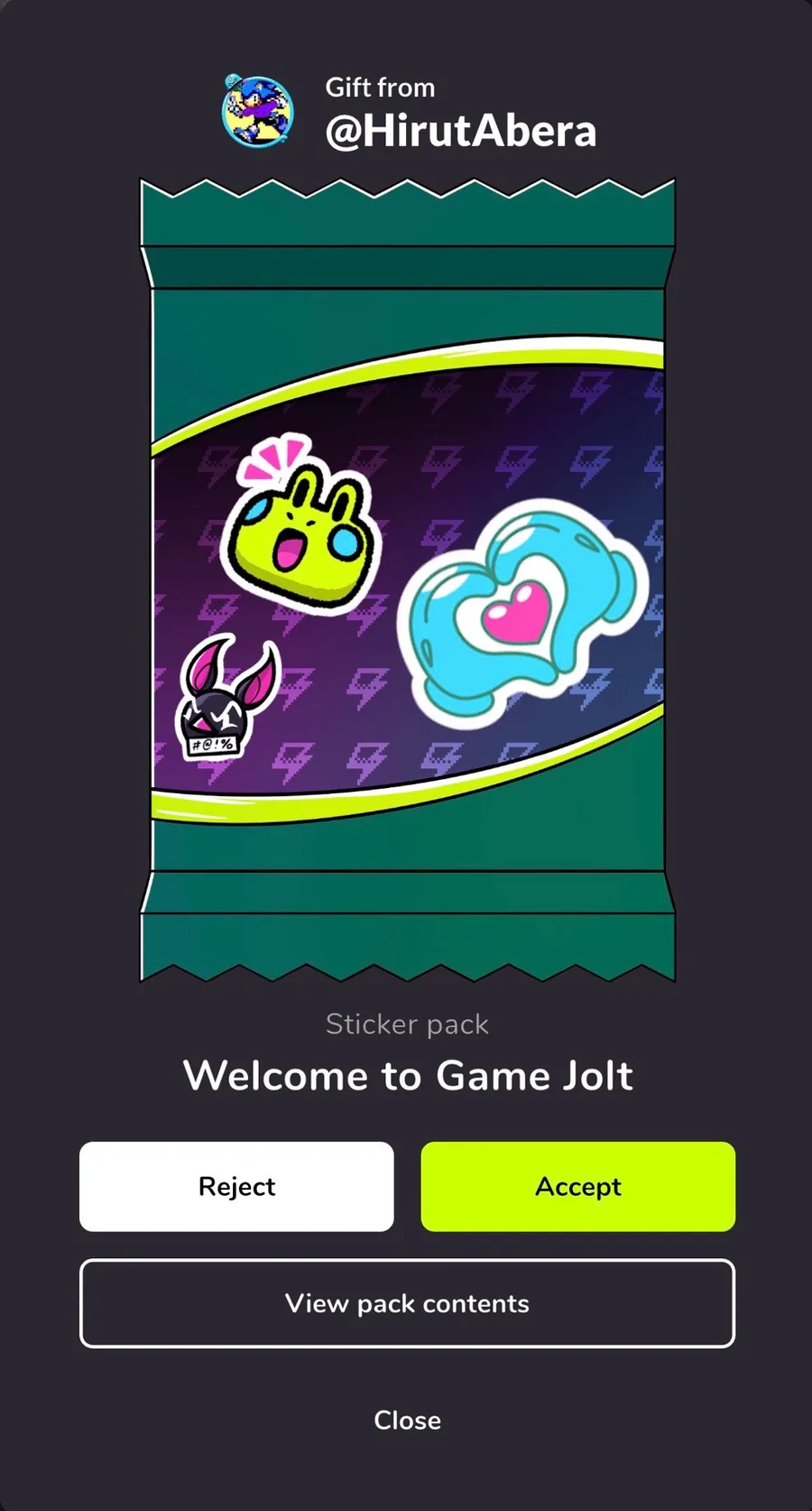This screenshot has height=1511, width=812.
Task: Open @HirutAbera's profile avatar
Action: (x=258, y=111)
